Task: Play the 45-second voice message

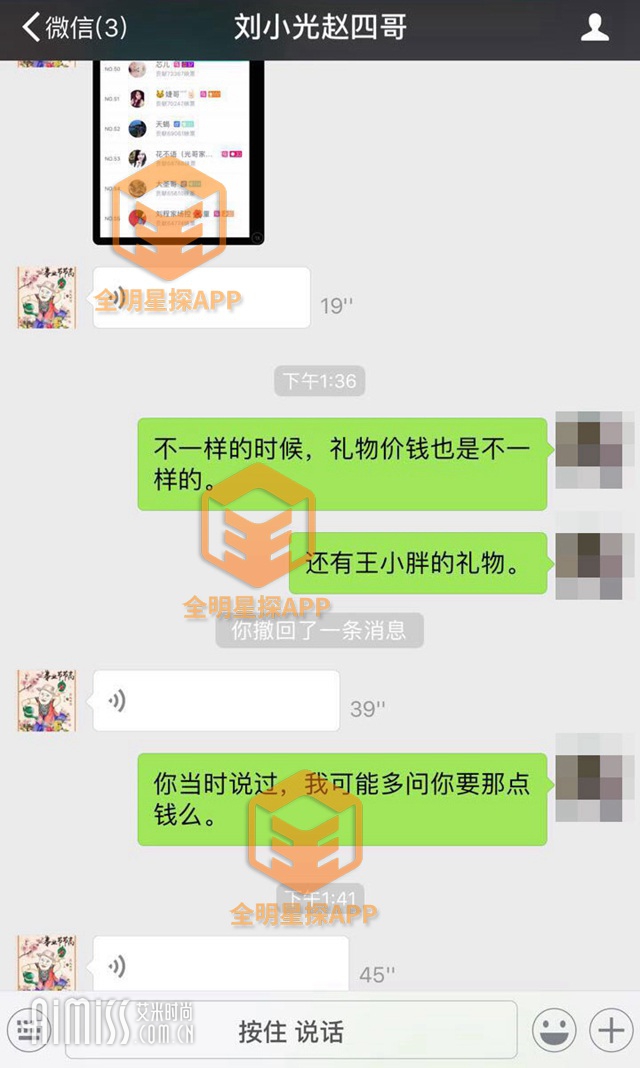Action: [x=220, y=964]
